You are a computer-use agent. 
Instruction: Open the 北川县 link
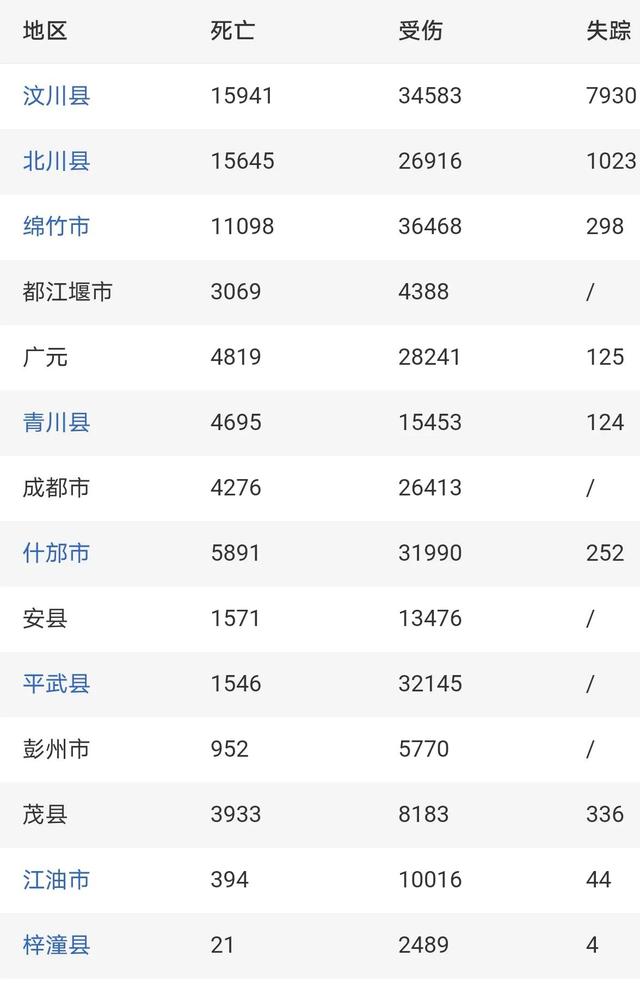(56, 161)
